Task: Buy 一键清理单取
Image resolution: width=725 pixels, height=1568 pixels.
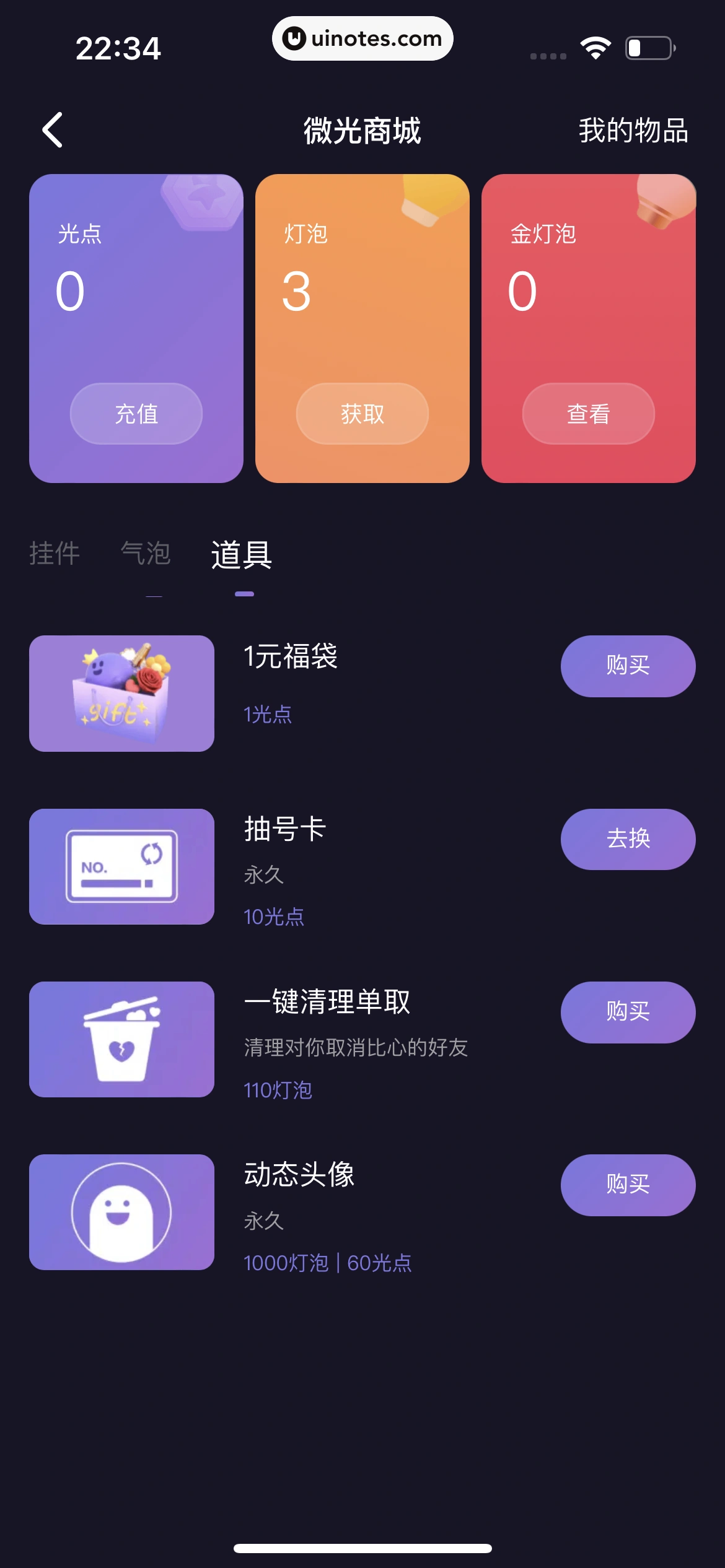Action: pos(628,1012)
